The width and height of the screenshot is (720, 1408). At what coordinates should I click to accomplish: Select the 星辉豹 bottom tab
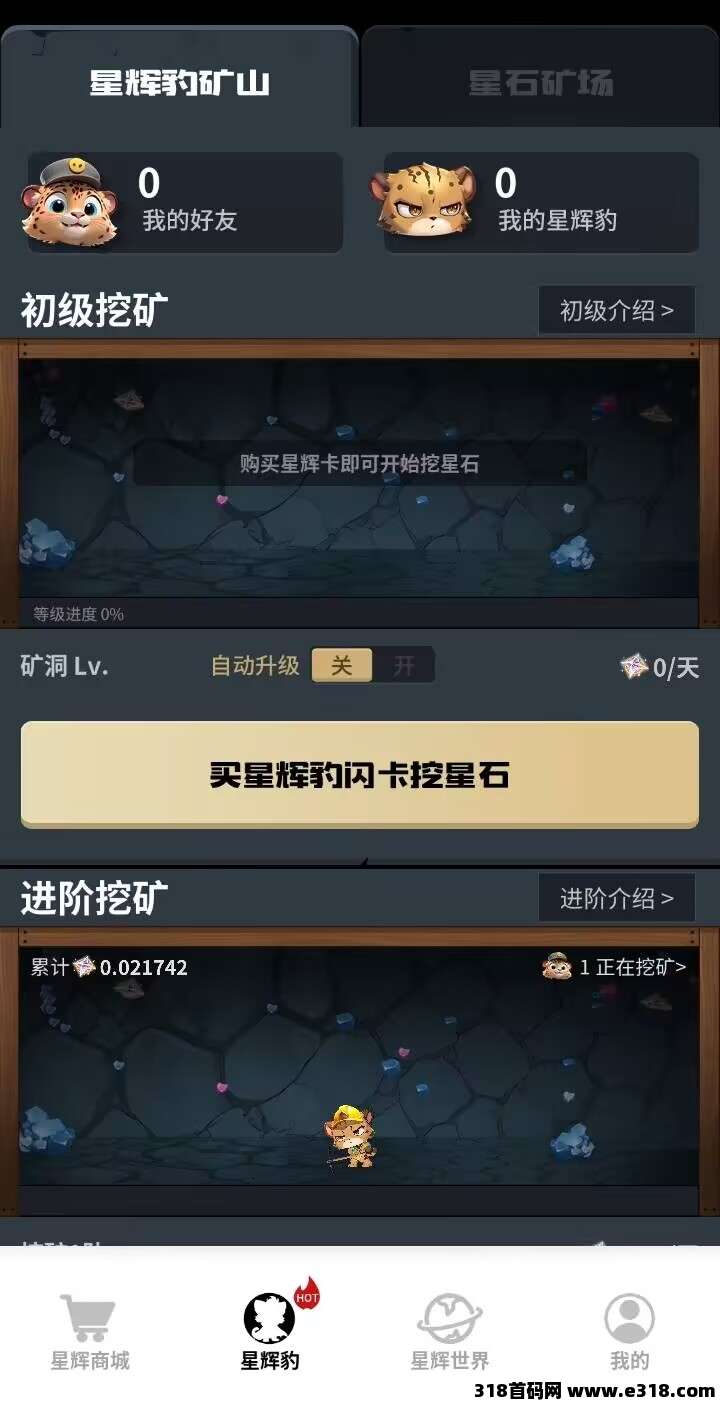[x=270, y=1332]
